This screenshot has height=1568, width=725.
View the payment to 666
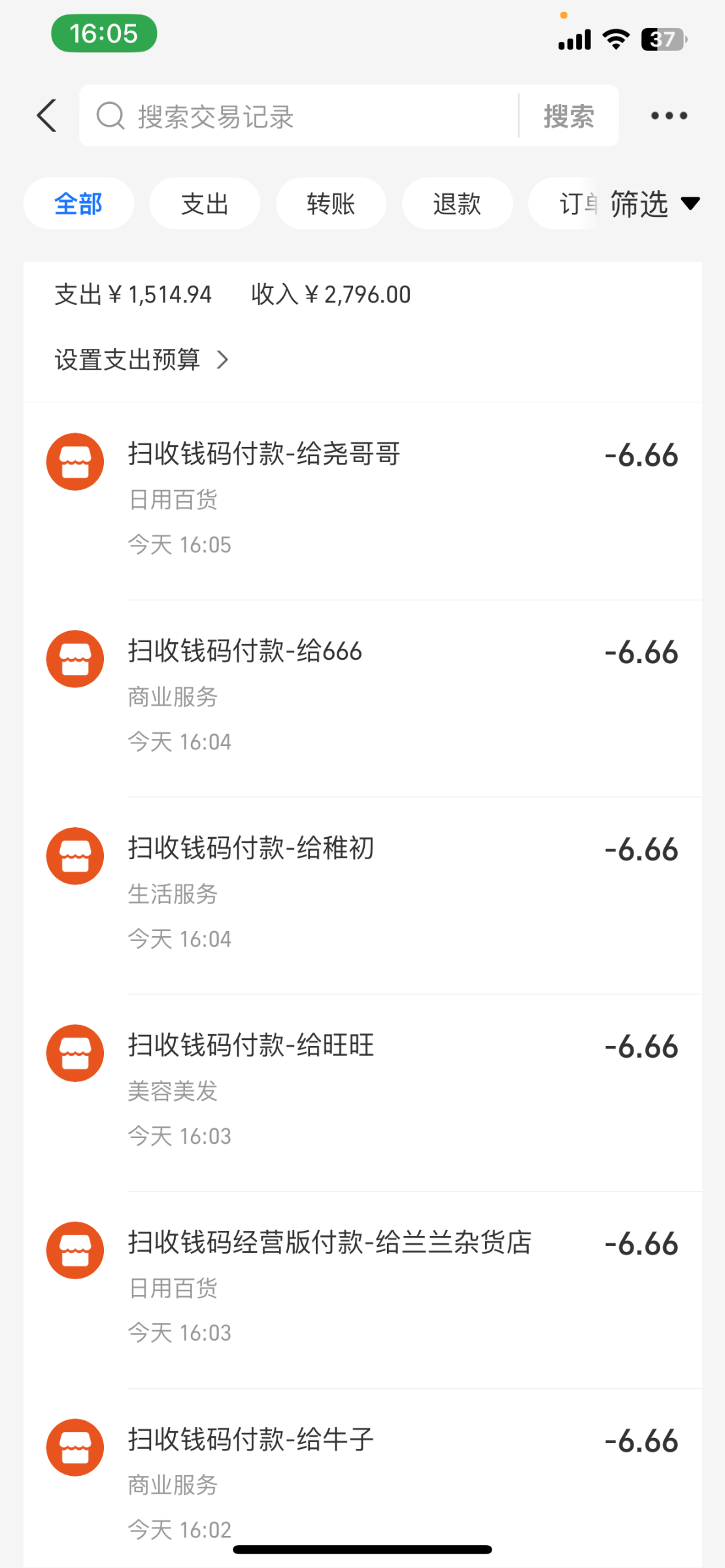(x=362, y=696)
